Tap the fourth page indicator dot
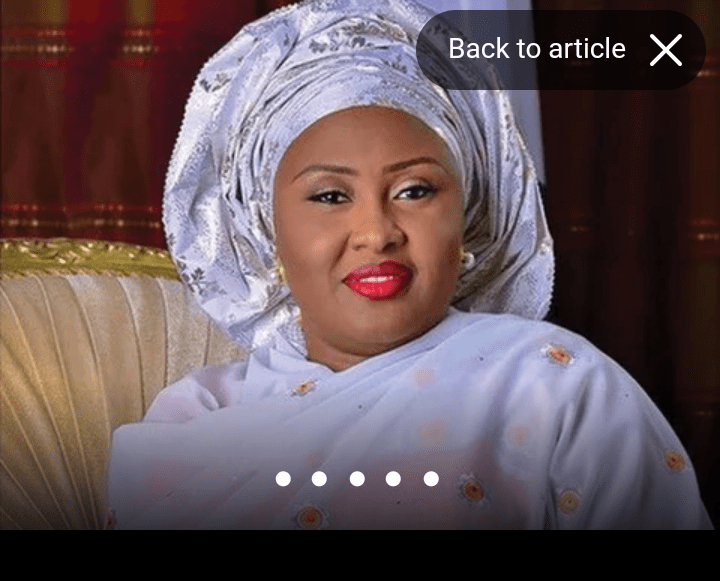The image size is (720, 581). coord(393,479)
